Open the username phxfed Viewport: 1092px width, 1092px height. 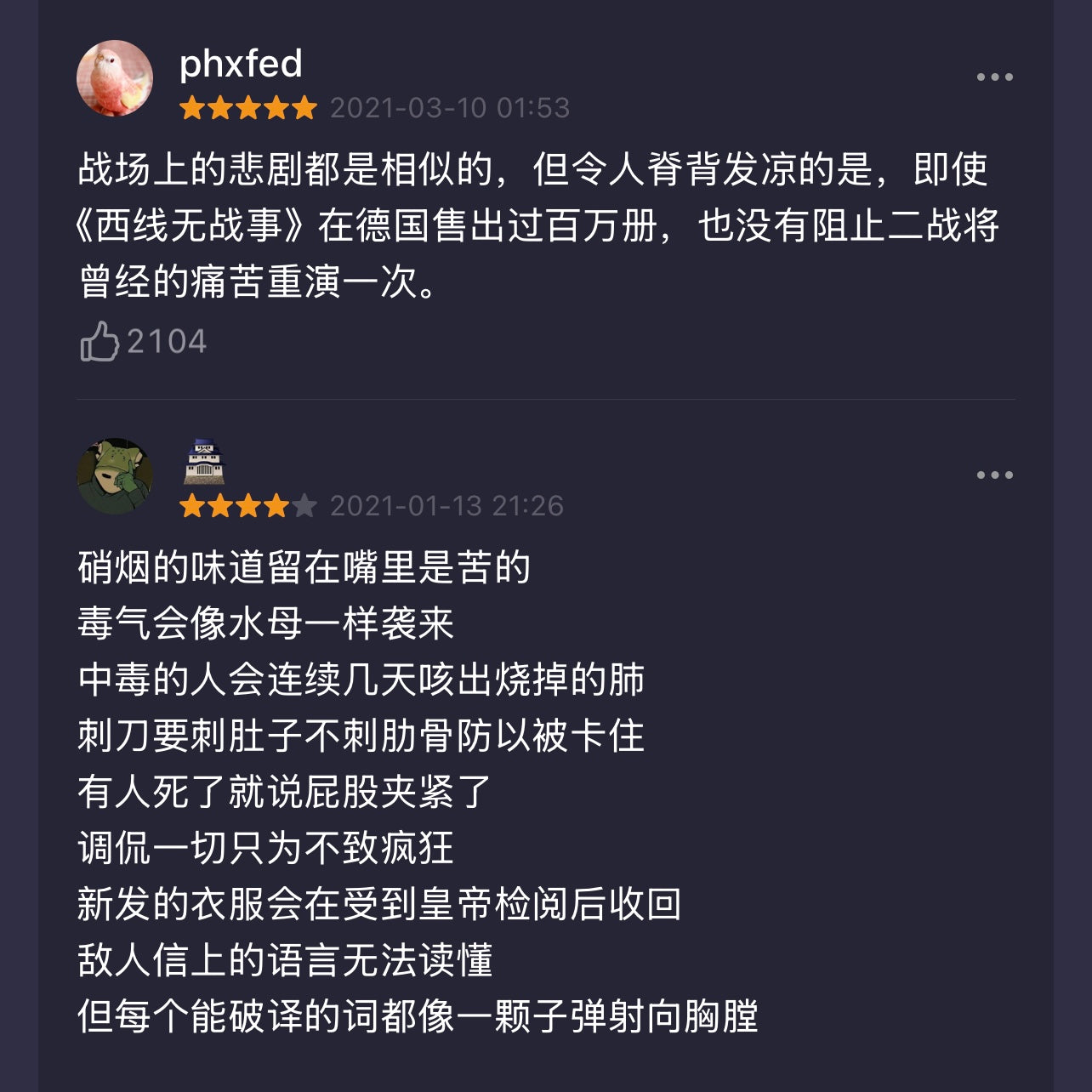point(241,64)
